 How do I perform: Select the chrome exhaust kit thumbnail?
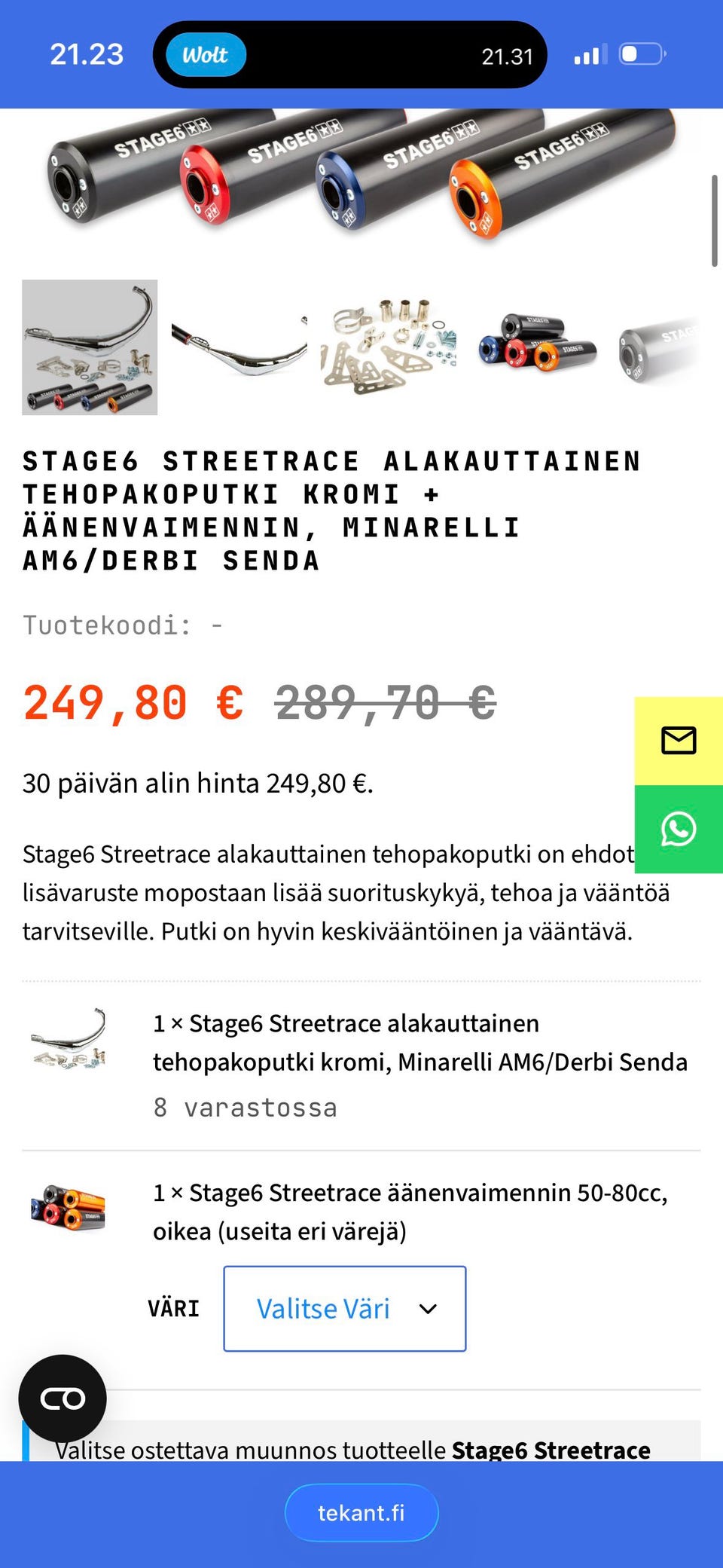click(x=90, y=347)
